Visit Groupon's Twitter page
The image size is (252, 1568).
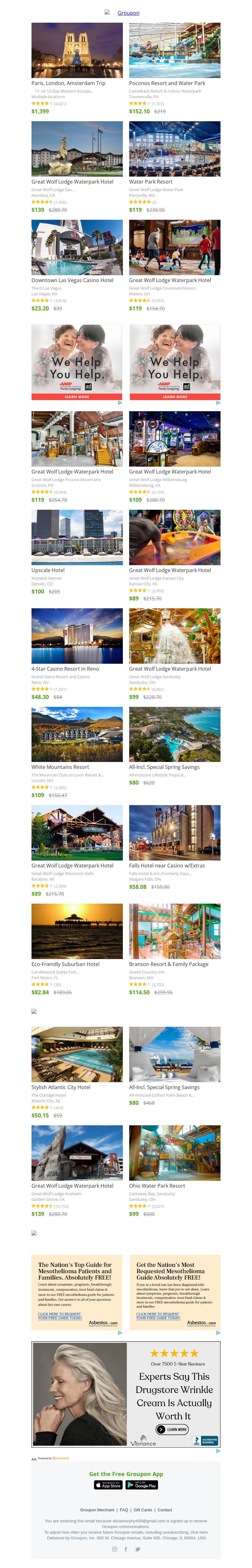tap(138, 1549)
